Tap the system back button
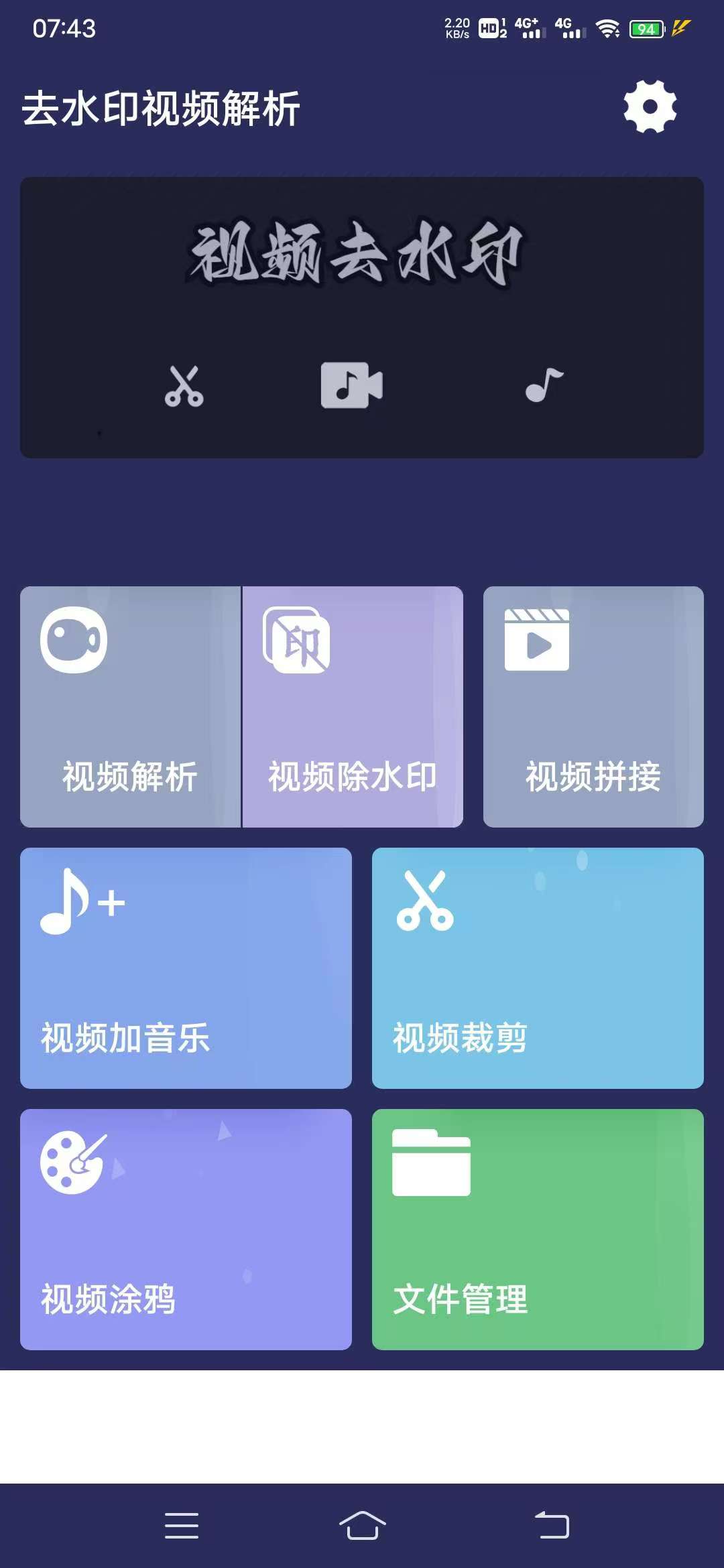 [552, 1526]
